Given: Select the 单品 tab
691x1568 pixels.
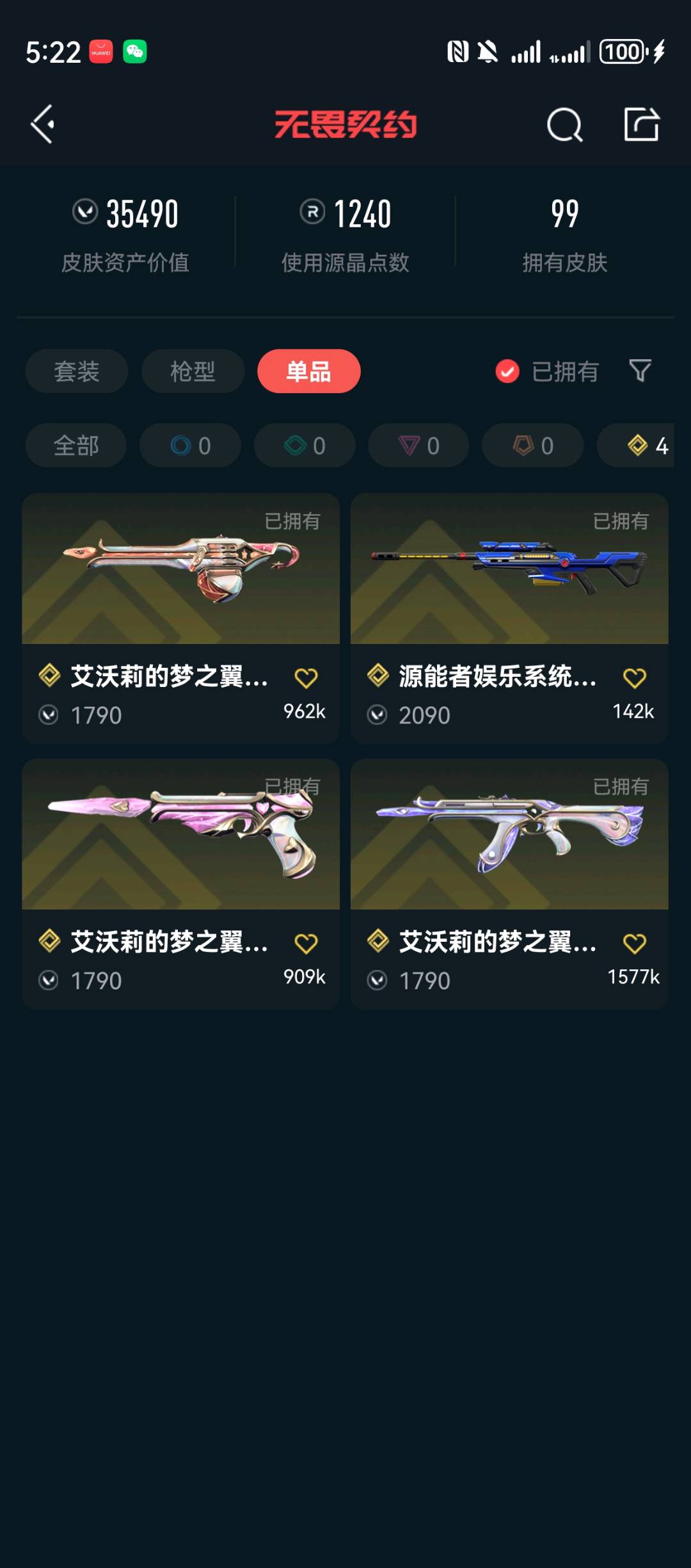Looking at the screenshot, I should [x=308, y=371].
